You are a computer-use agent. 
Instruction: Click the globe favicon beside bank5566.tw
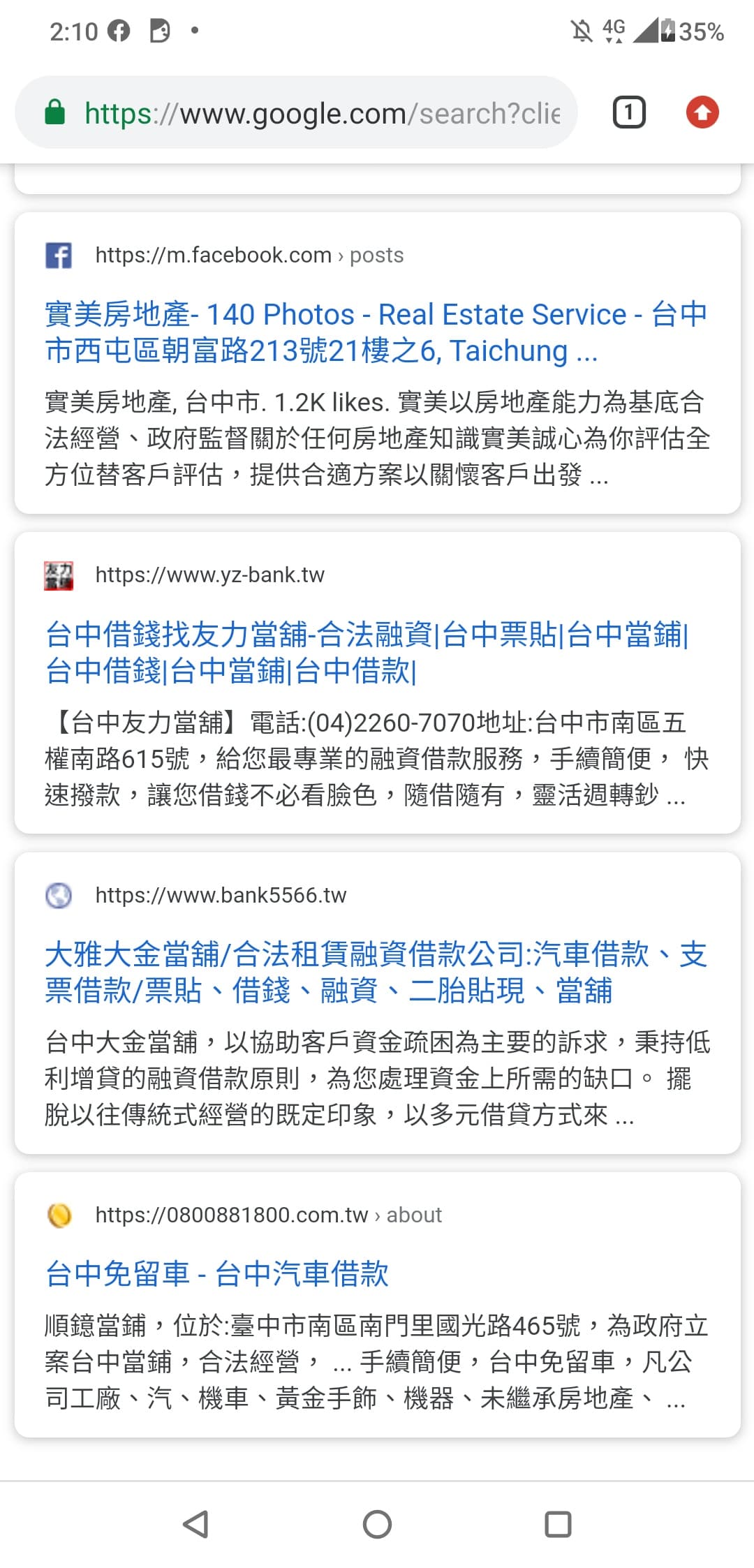pos(59,895)
